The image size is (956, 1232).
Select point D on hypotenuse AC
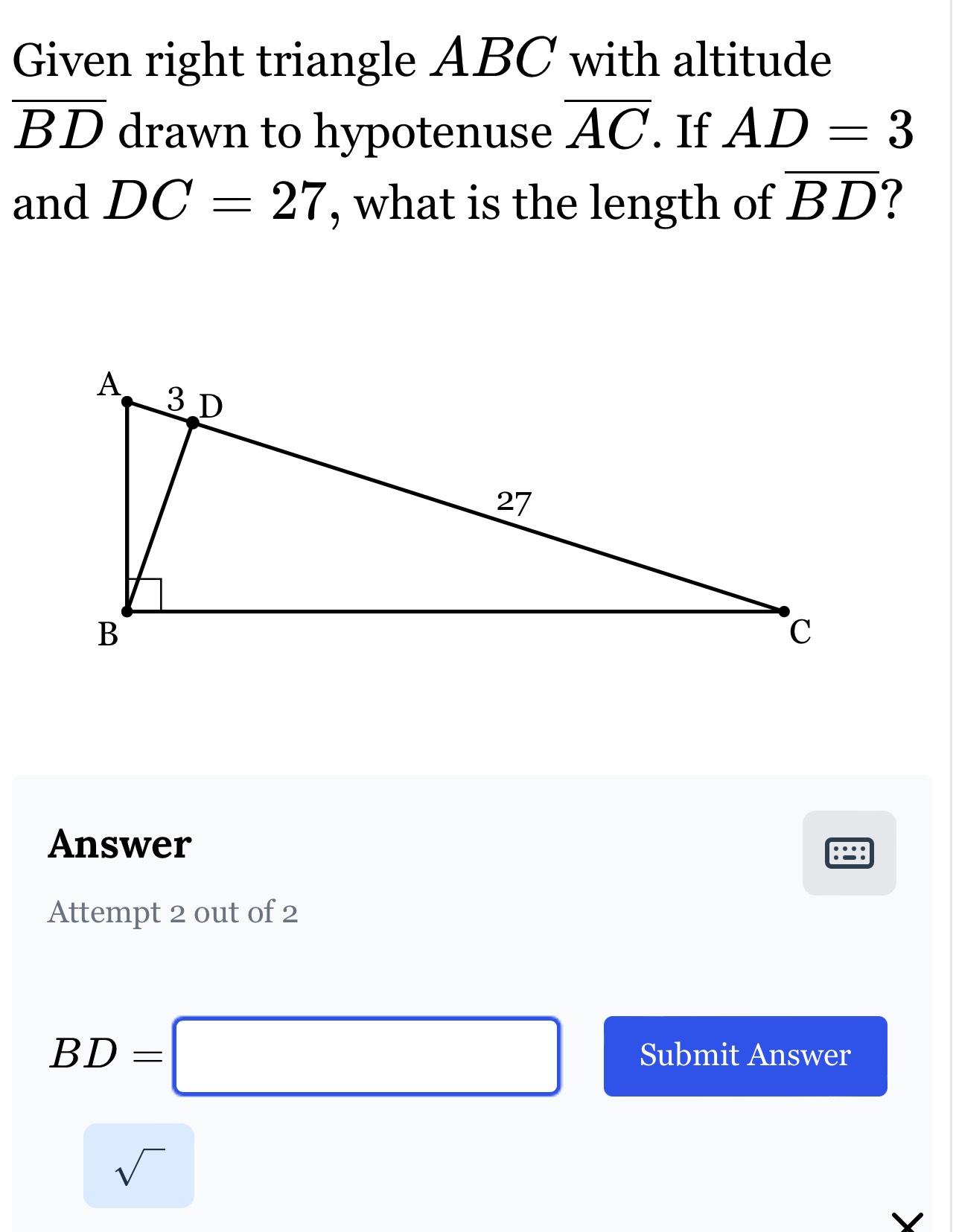[x=192, y=422]
